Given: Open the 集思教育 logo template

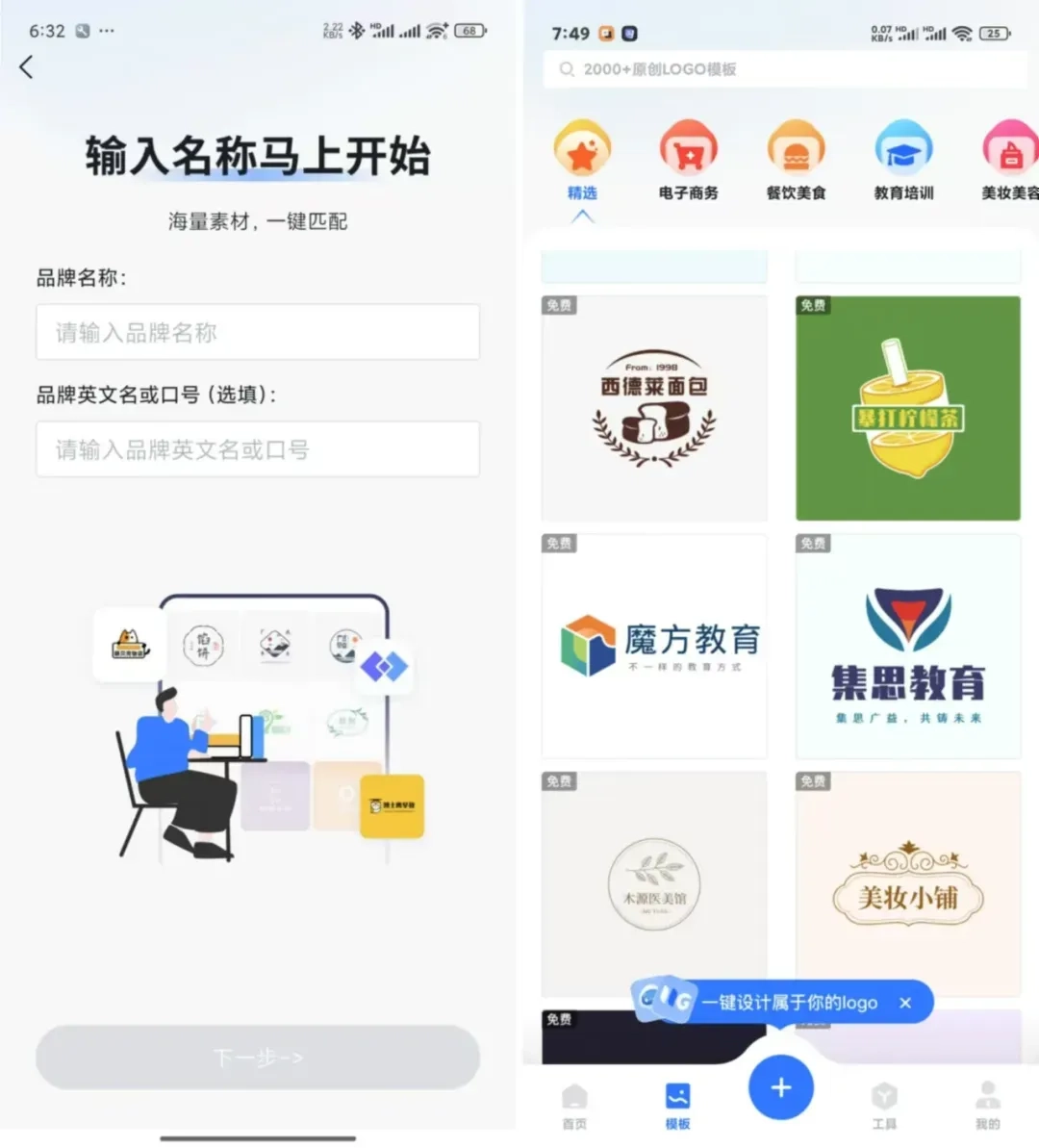Looking at the screenshot, I should [x=907, y=645].
